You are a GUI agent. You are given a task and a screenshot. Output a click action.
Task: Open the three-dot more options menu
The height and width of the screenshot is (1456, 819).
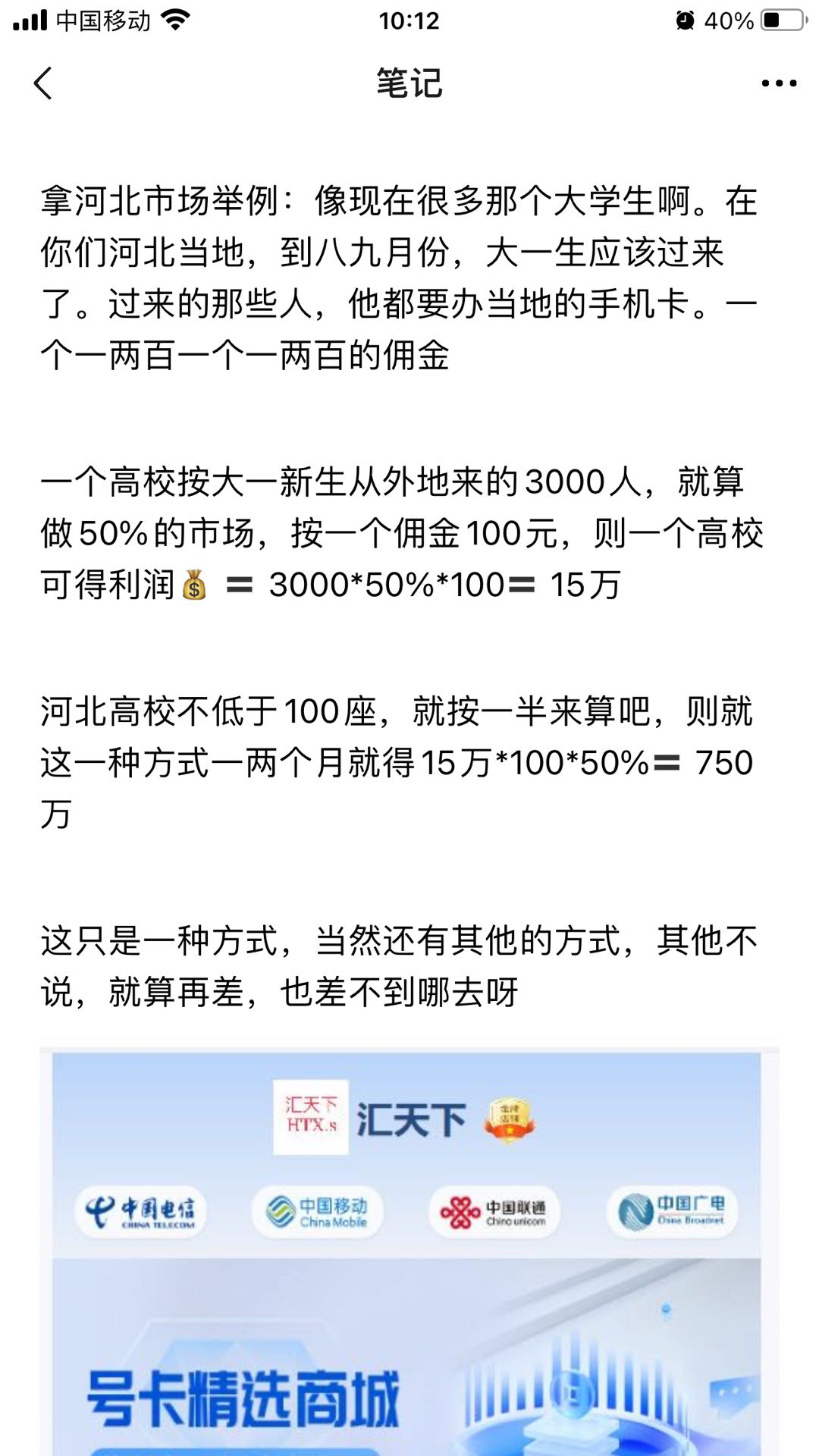(779, 83)
